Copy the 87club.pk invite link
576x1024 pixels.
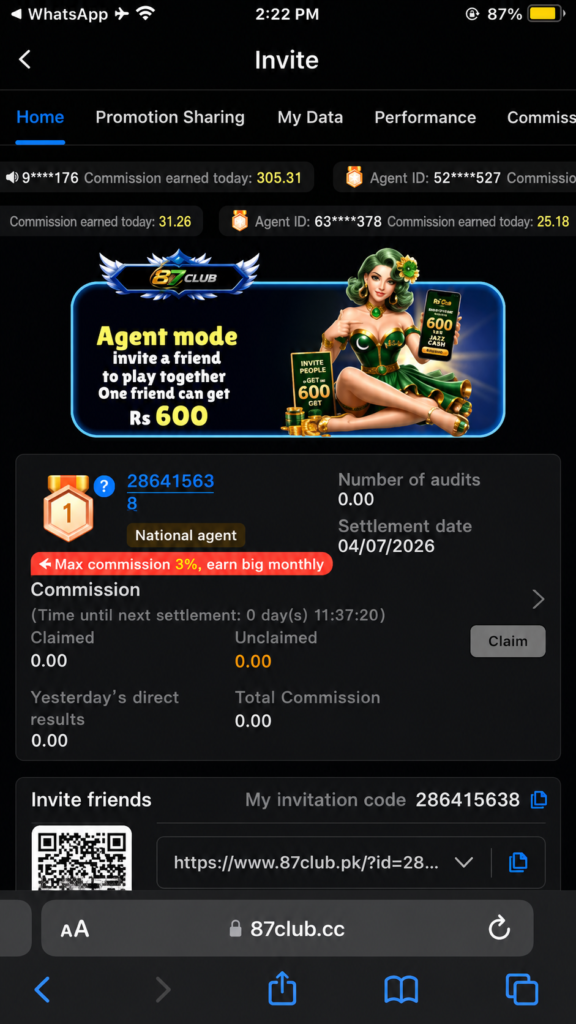coord(518,863)
